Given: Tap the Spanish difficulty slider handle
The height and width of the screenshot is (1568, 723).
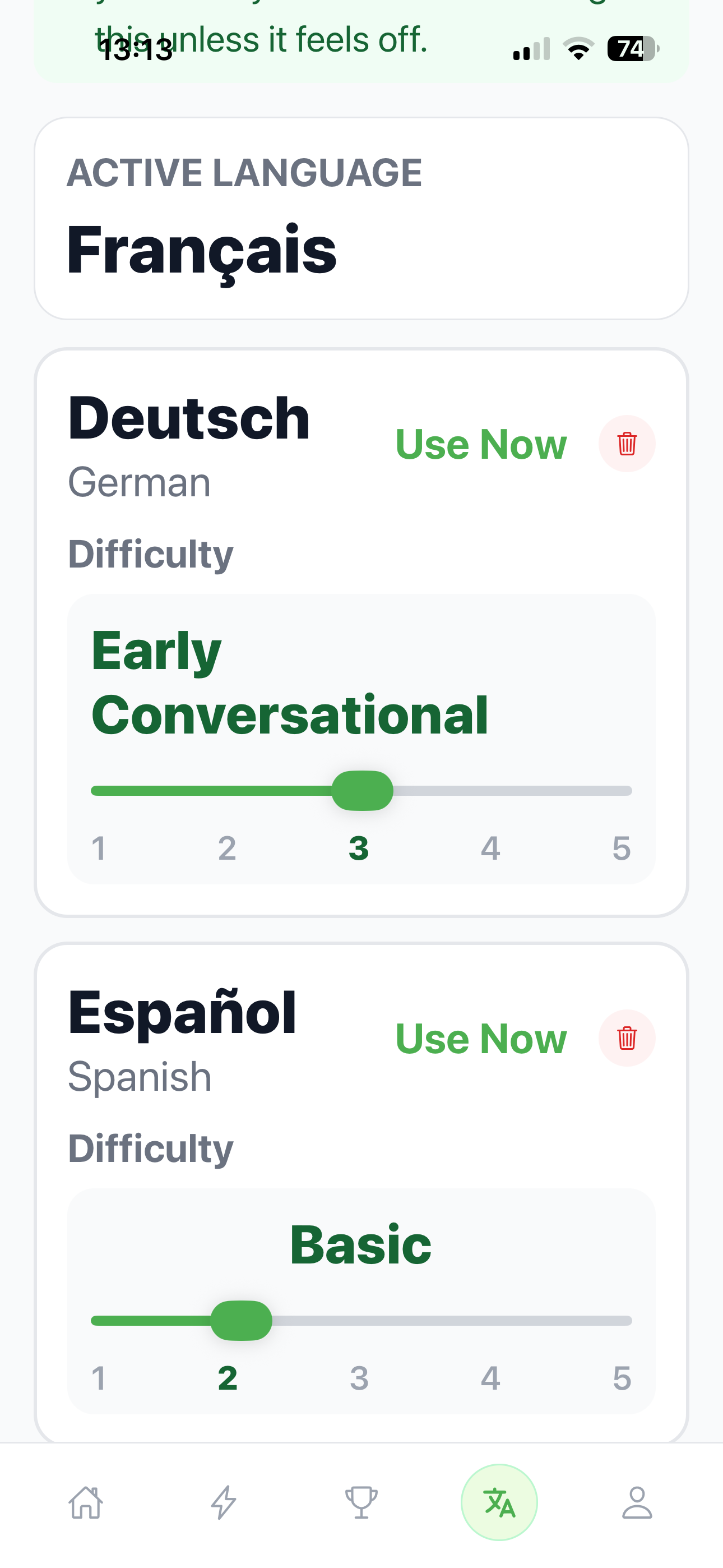Looking at the screenshot, I should 241,1321.
